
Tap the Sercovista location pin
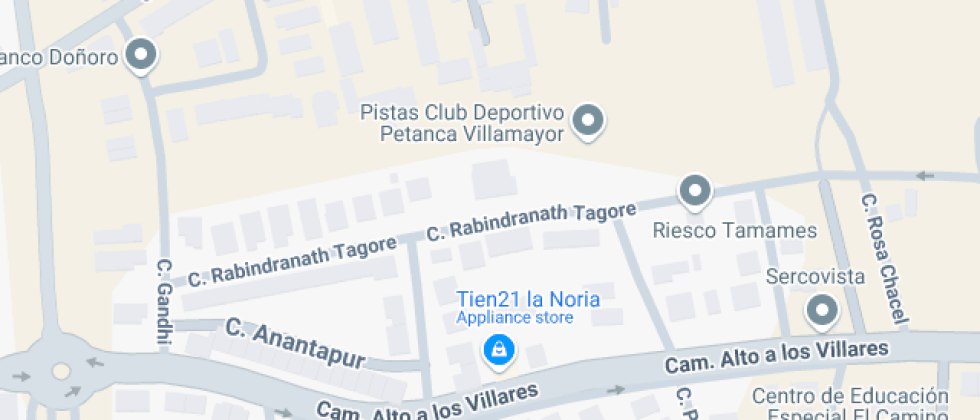823,310
